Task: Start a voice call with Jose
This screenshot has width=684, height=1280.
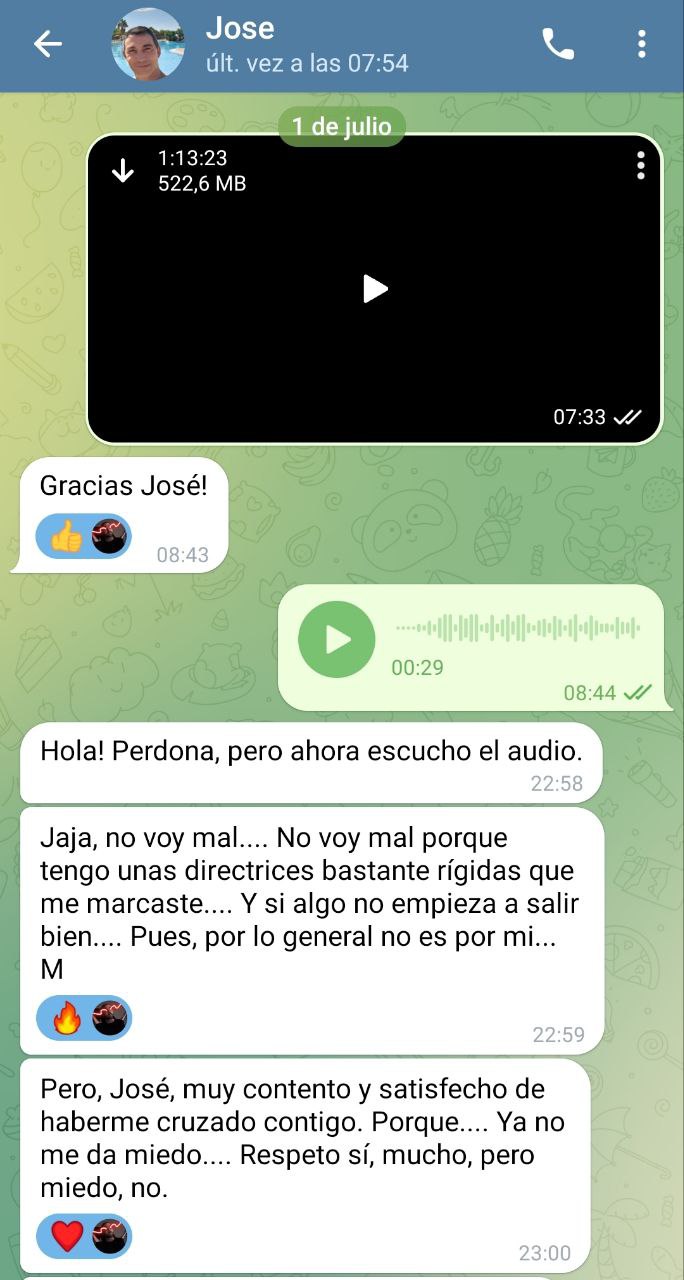Action: 558,44
